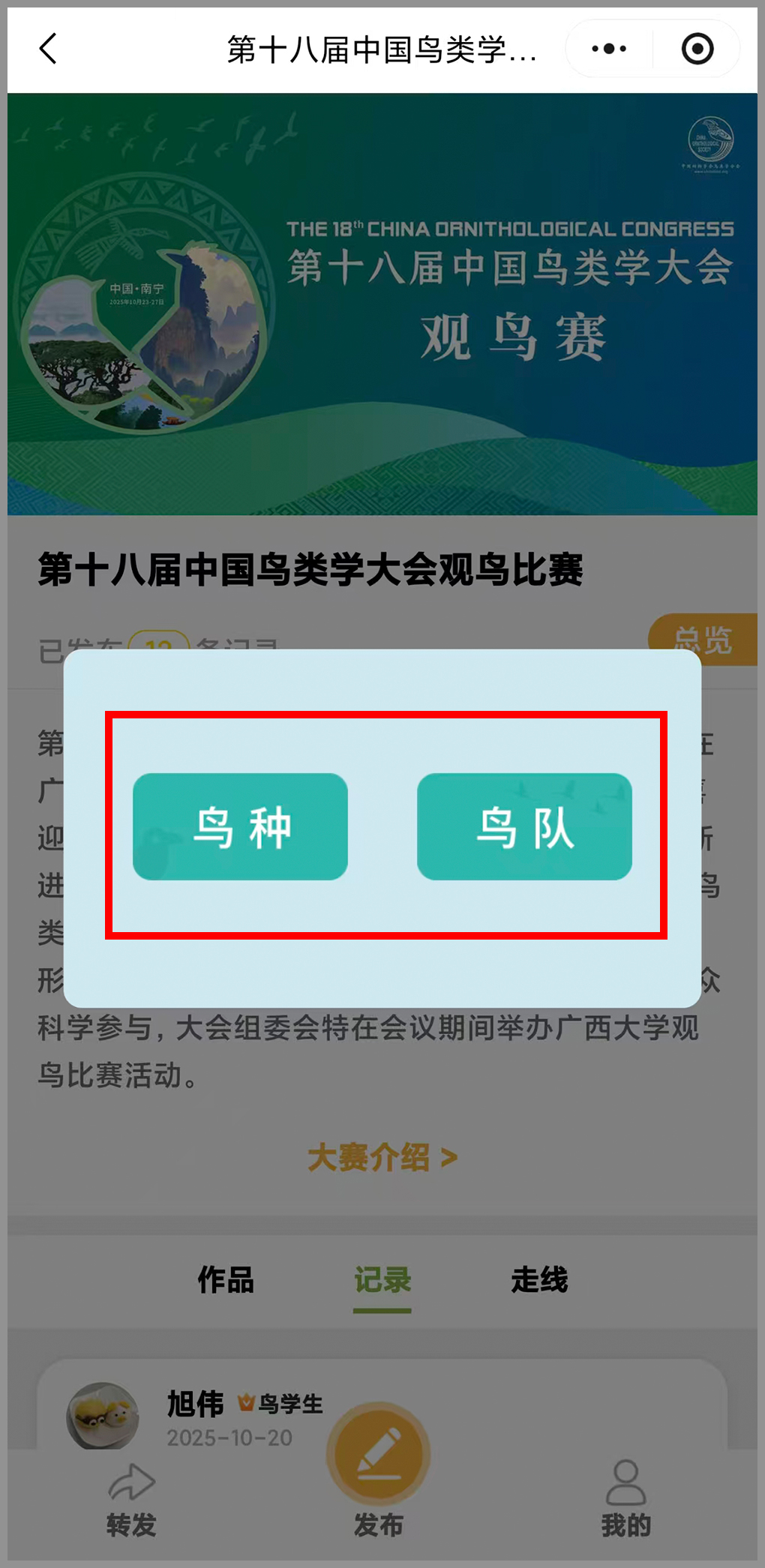Switch to the 走线 tab
The height and width of the screenshot is (1568, 765).
pyautogui.click(x=539, y=1280)
